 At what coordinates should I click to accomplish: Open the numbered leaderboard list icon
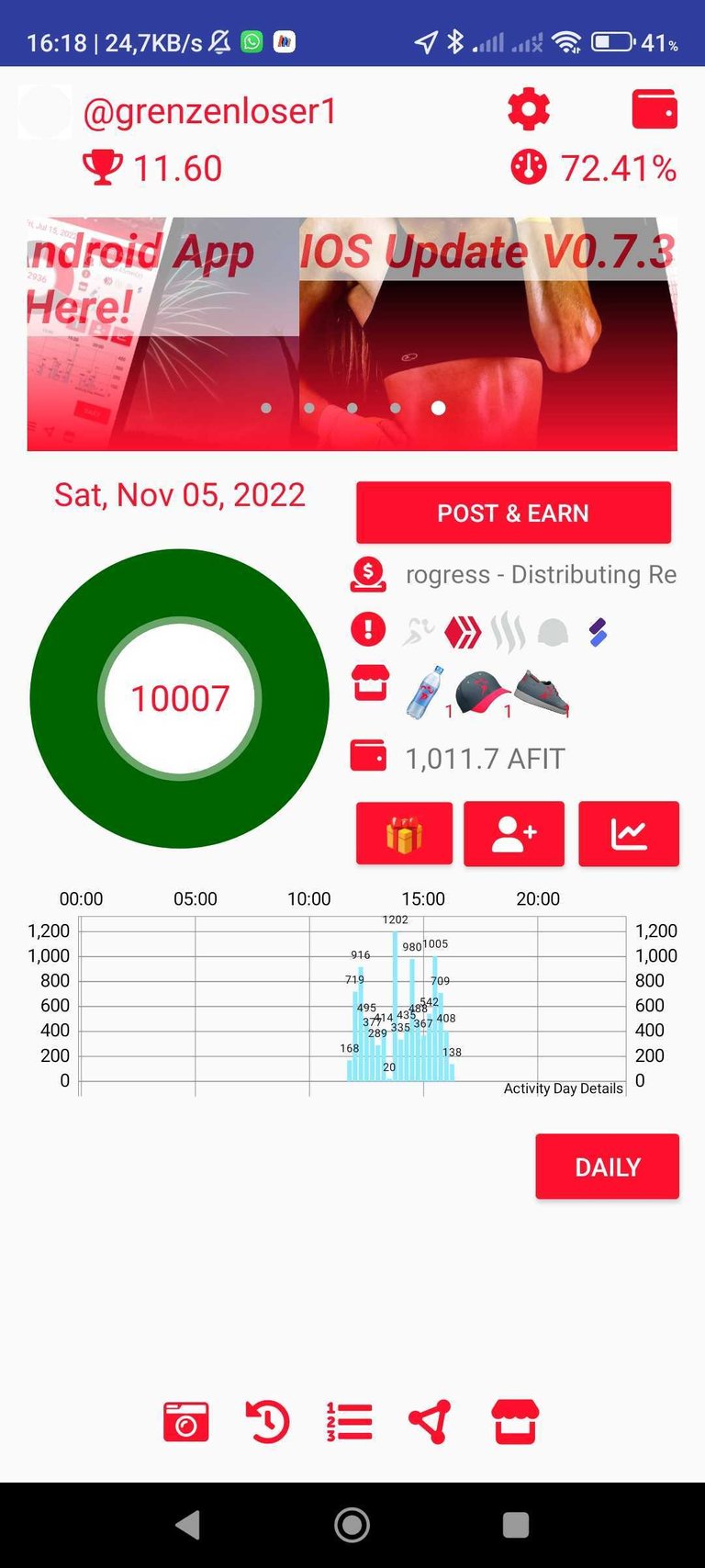point(349,1423)
